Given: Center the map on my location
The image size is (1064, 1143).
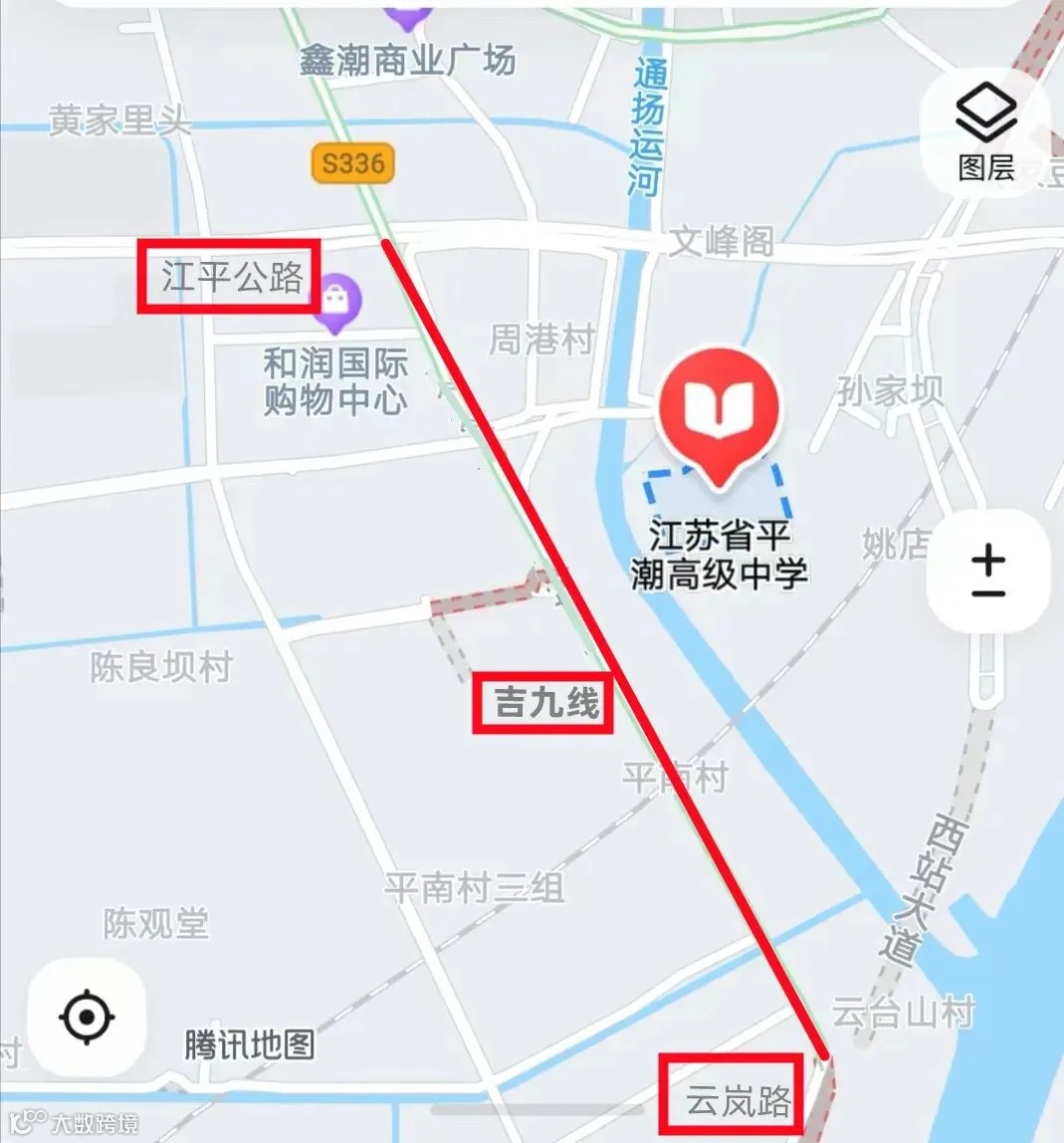Looking at the screenshot, I should 87,1017.
